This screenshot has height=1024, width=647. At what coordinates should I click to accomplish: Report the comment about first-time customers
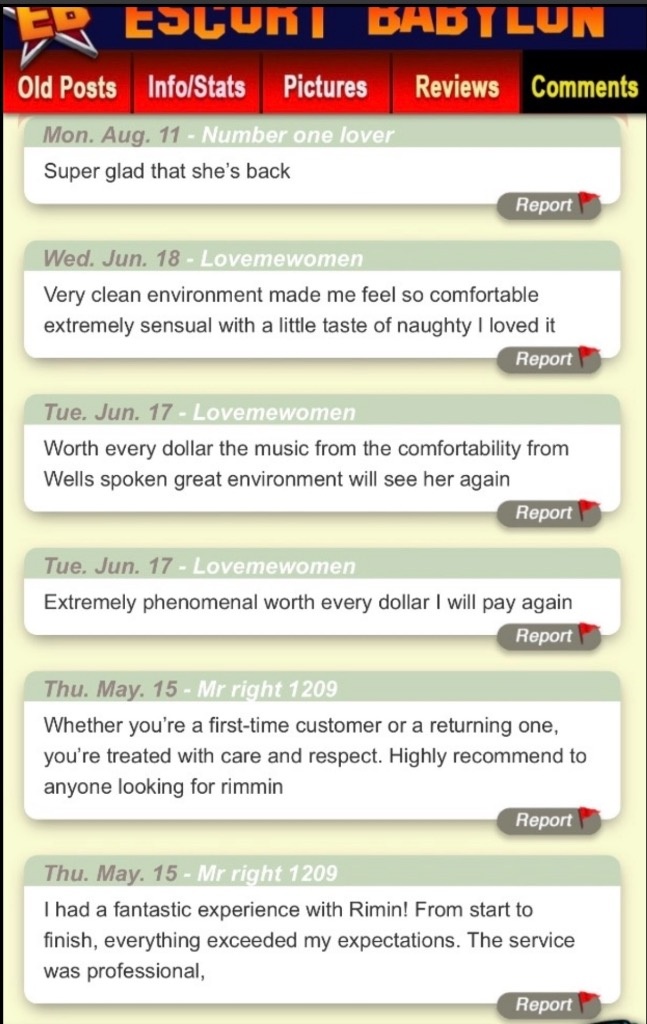pyautogui.click(x=549, y=820)
